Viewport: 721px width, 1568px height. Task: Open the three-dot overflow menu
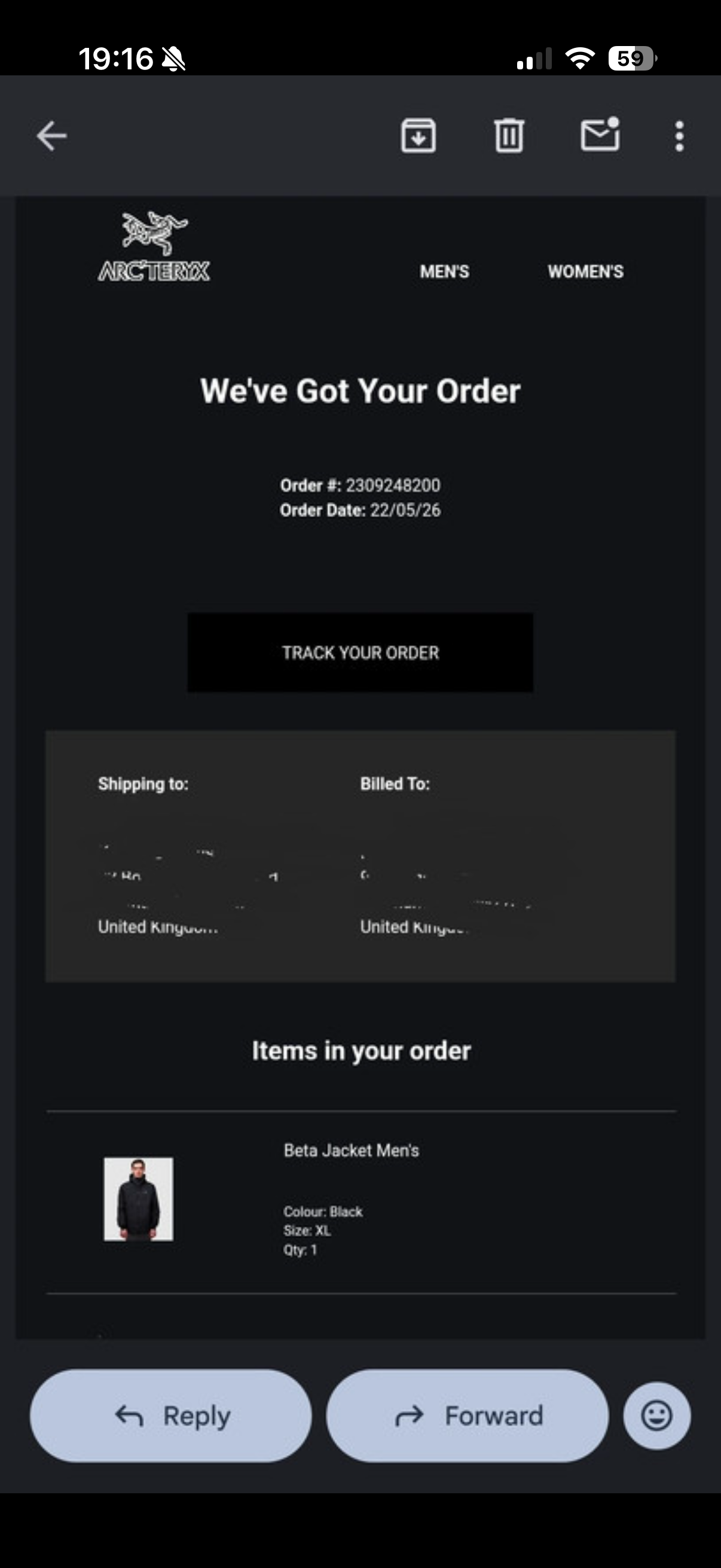680,136
